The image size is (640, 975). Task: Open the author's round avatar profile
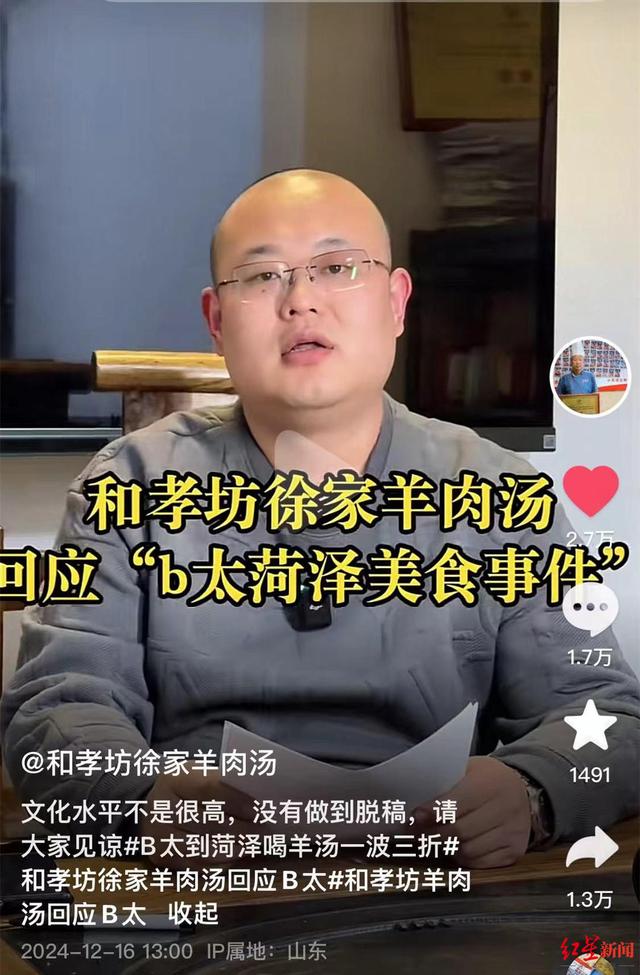click(x=591, y=377)
